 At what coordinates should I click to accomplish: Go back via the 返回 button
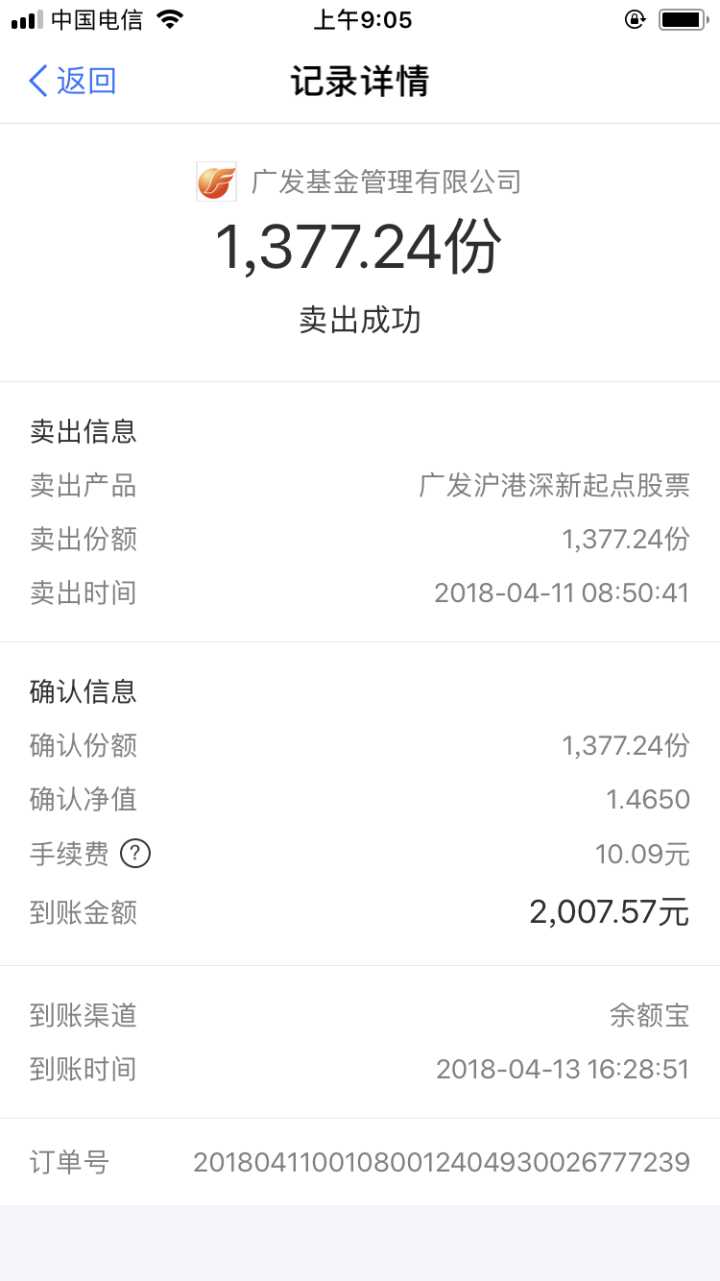[x=72, y=81]
